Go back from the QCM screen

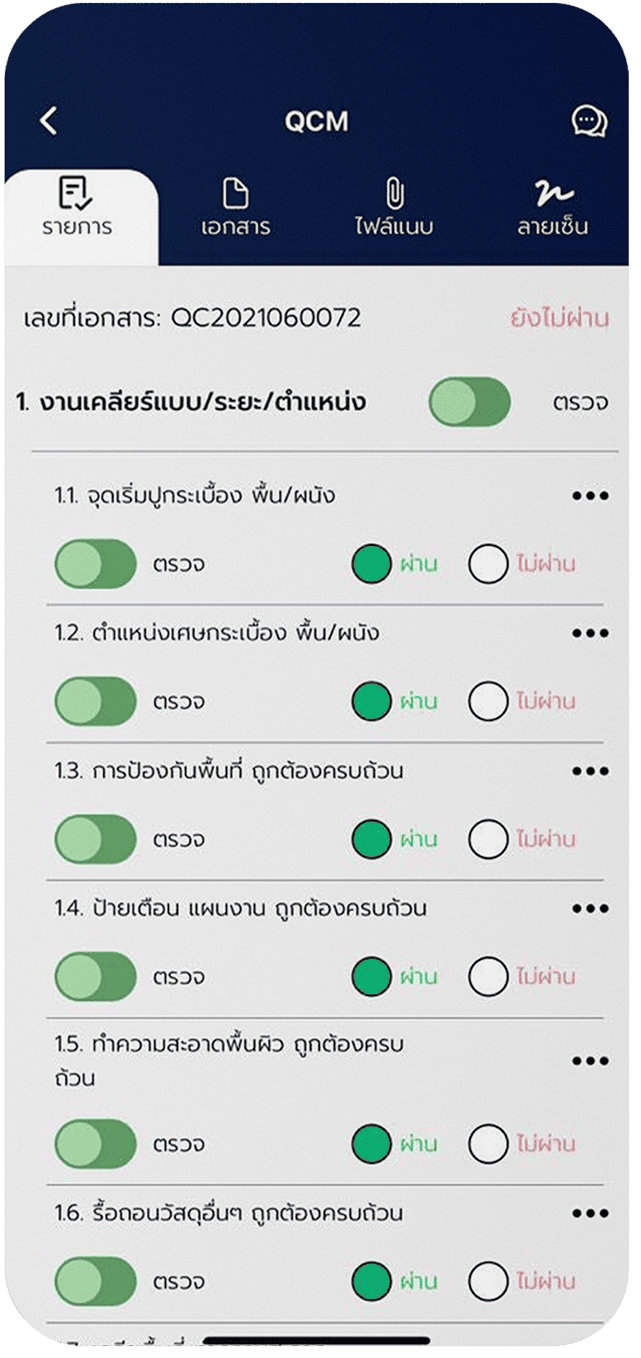[x=48, y=121]
